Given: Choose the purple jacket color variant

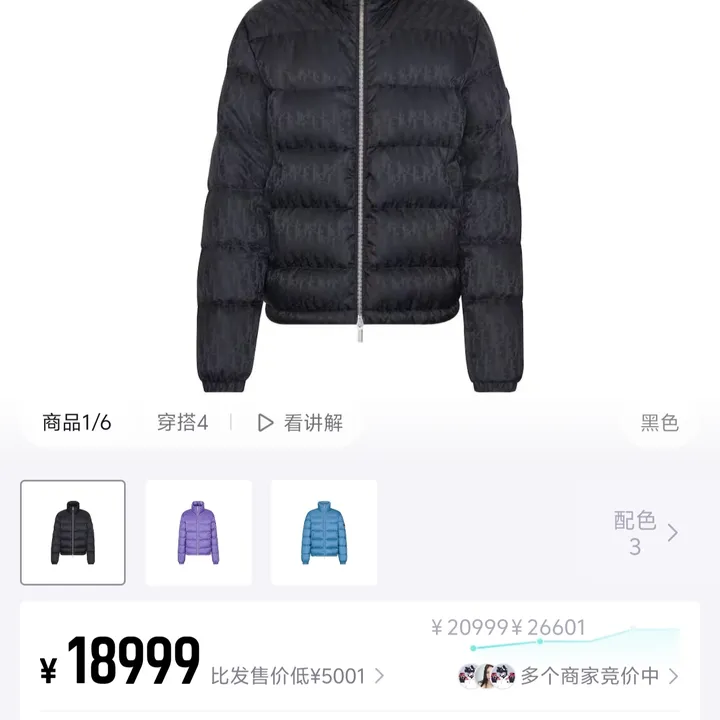Looking at the screenshot, I should pyautogui.click(x=198, y=532).
